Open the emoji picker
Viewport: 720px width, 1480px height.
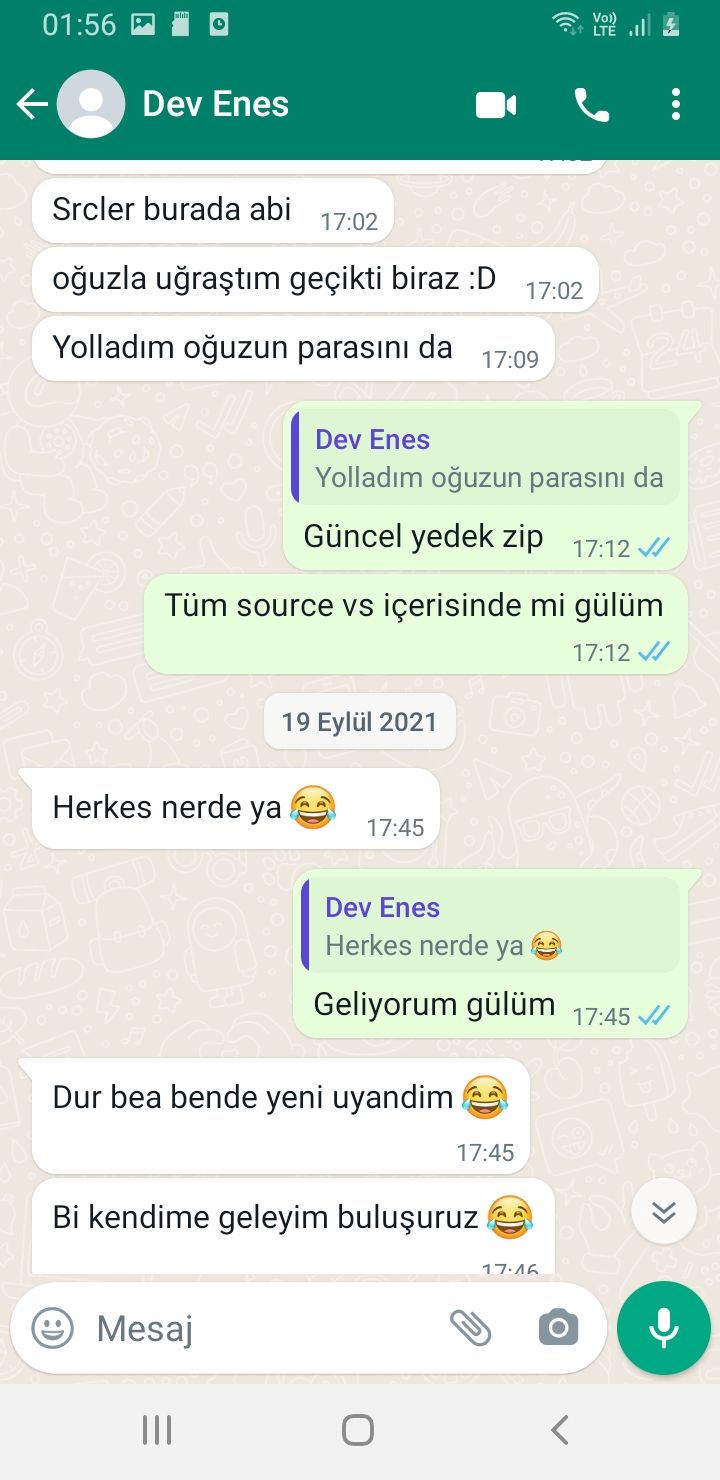(53, 1328)
